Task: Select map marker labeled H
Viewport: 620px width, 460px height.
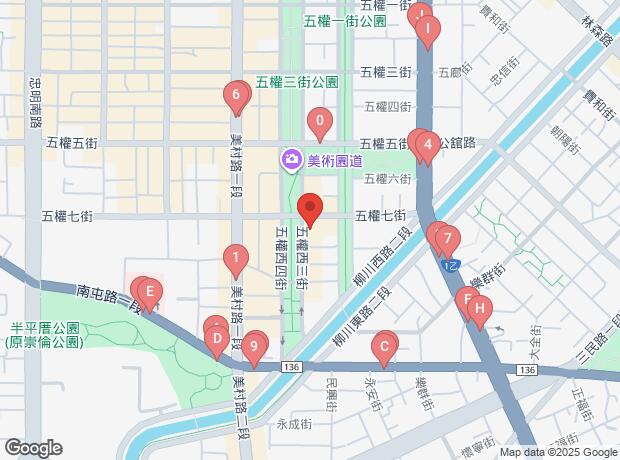Action: pyautogui.click(x=480, y=309)
